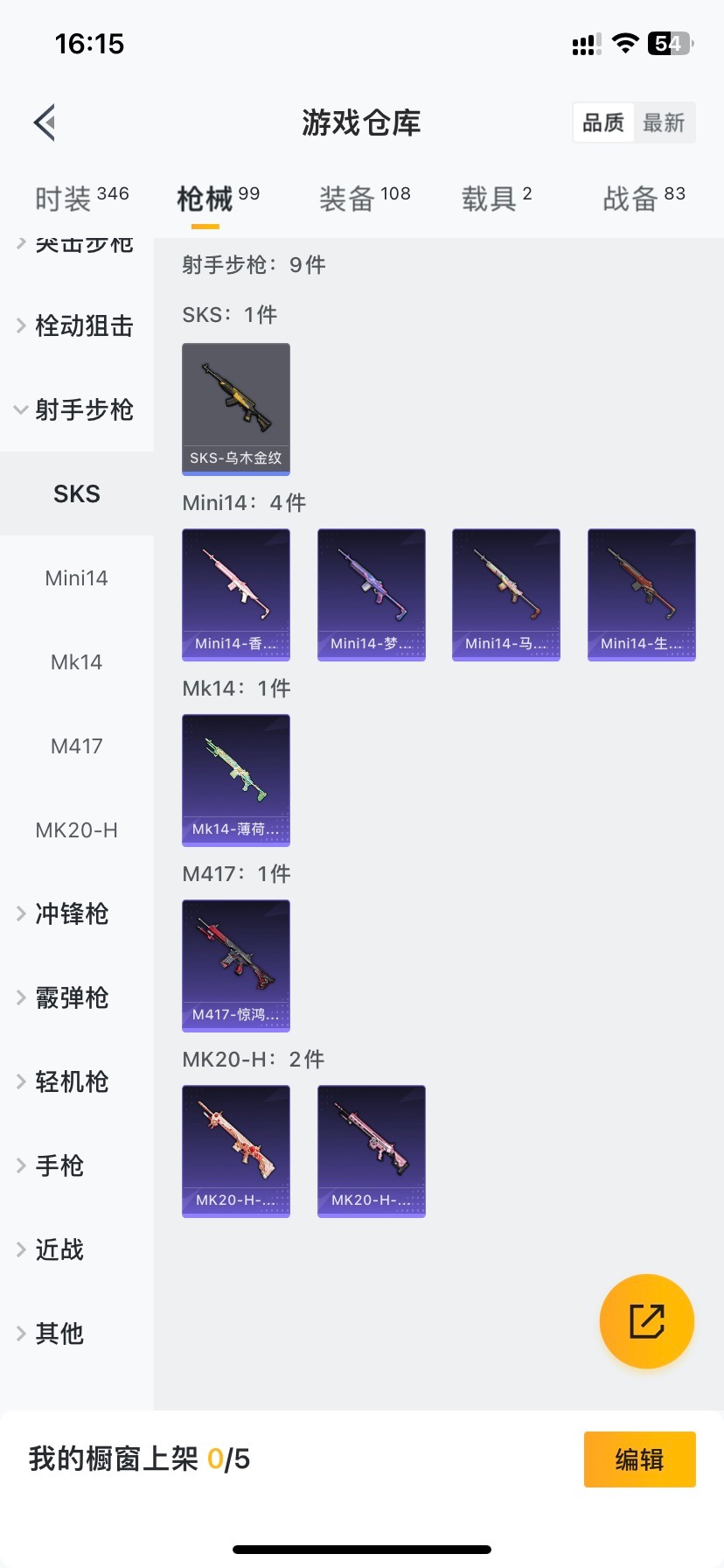Select Mk14 in the sidebar
This screenshot has width=724, height=1568.
pyautogui.click(x=76, y=662)
